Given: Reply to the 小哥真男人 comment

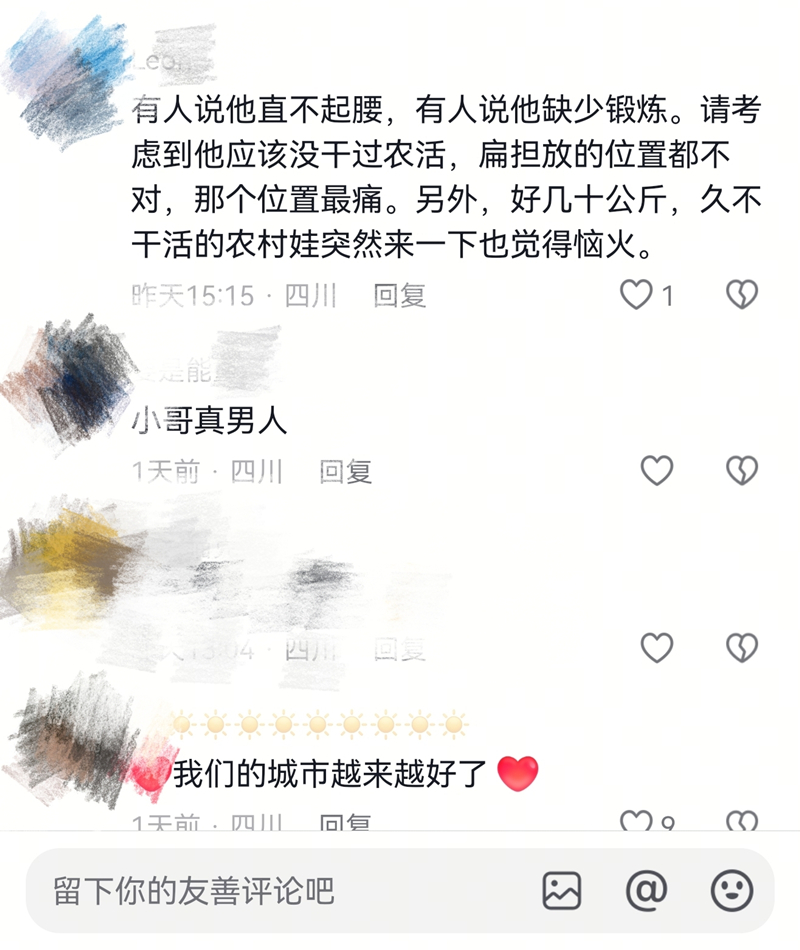Looking at the screenshot, I should (345, 472).
